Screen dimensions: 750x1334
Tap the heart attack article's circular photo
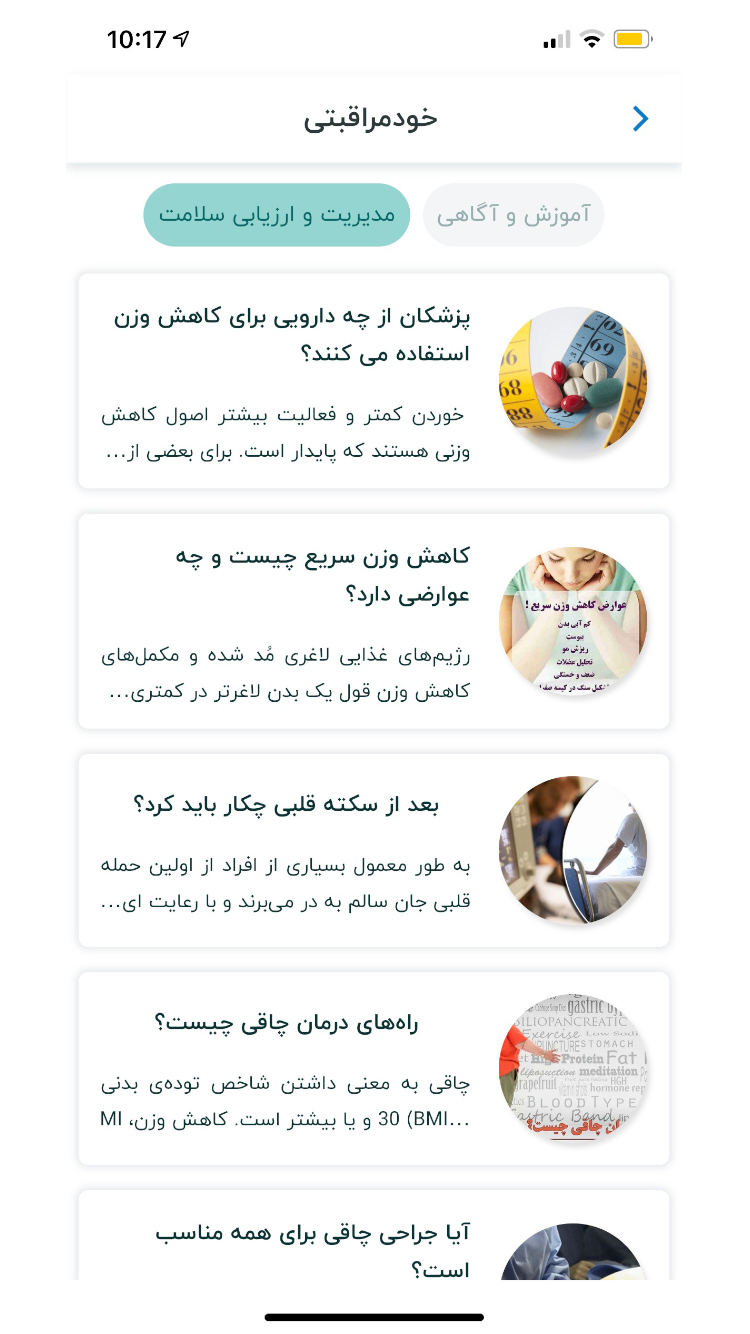[x=574, y=850]
